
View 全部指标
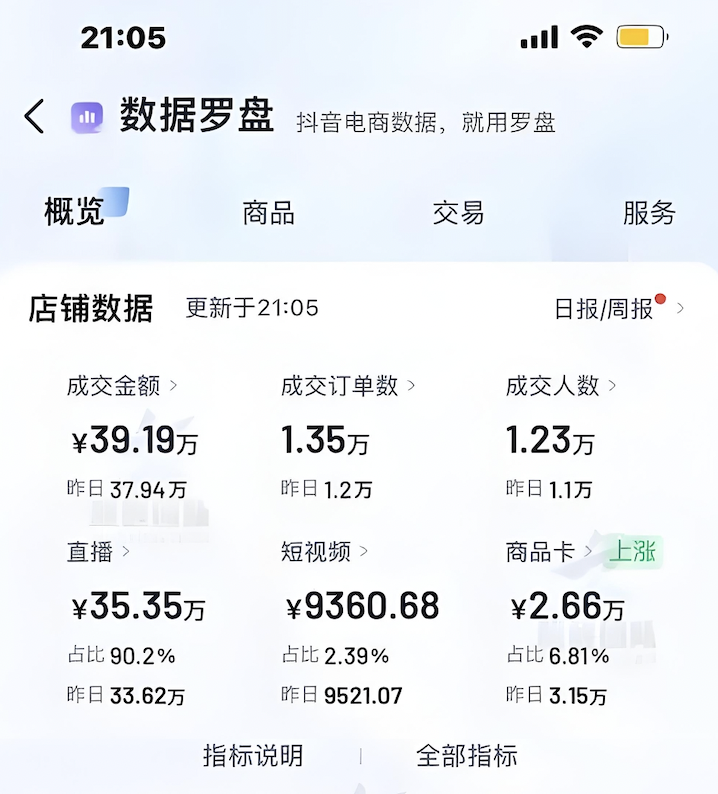click(x=467, y=755)
